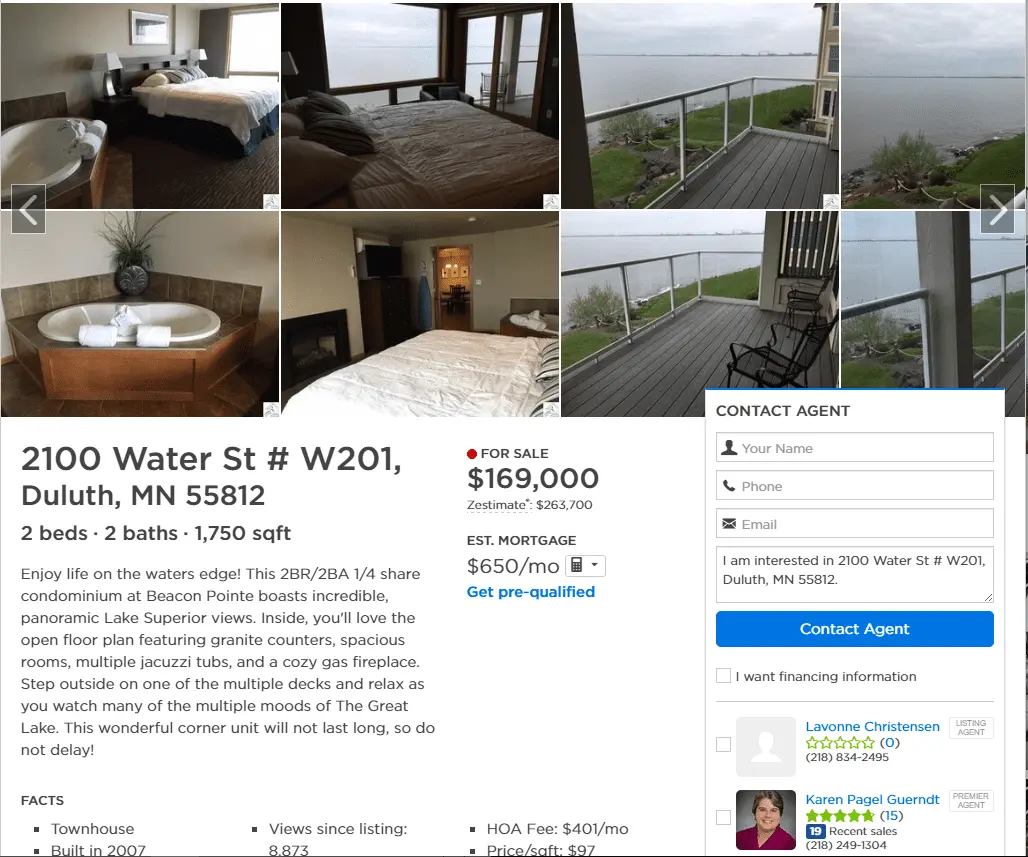
Task: Select the checkbox beside Karen Pagel Guerndt
Action: [723, 818]
